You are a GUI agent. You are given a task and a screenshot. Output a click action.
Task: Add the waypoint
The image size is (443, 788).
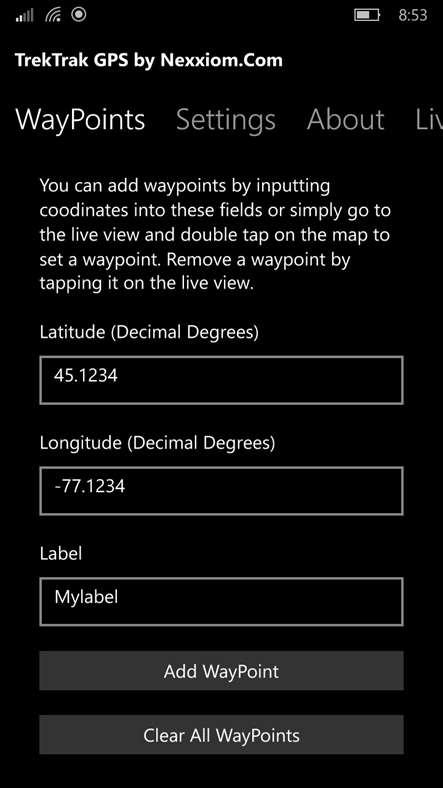[x=222, y=671]
